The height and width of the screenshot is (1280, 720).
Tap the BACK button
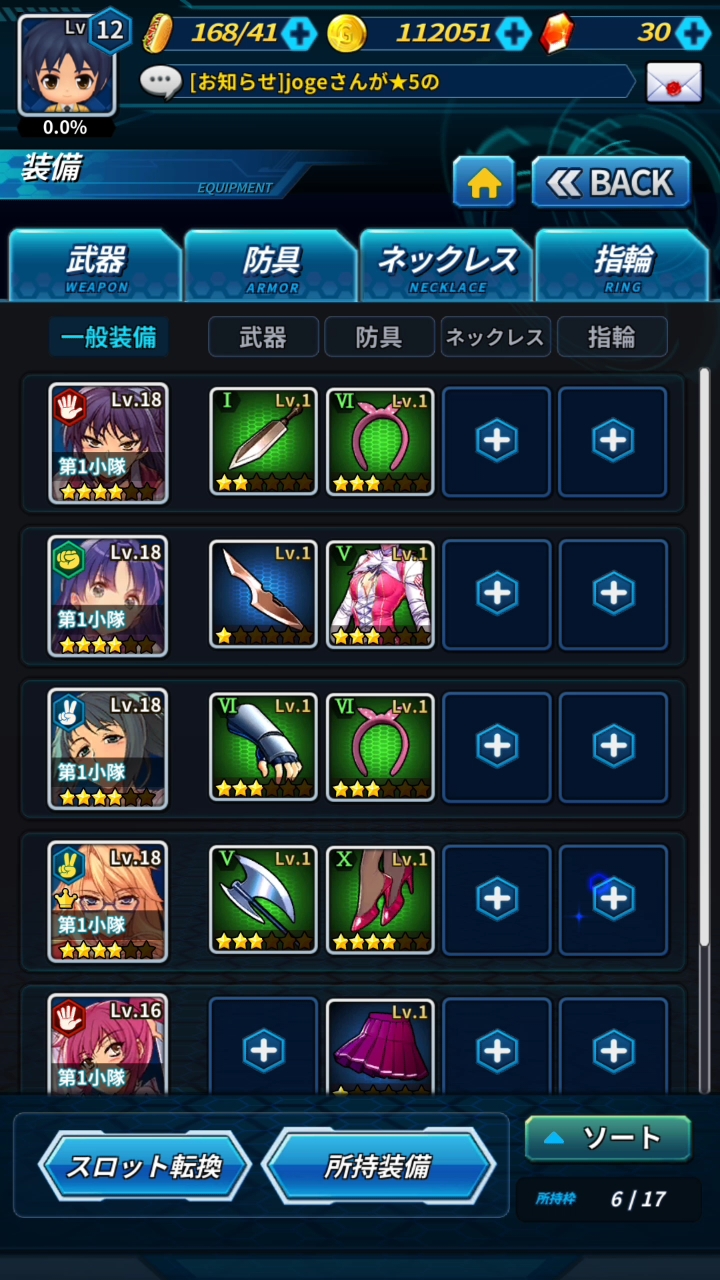tap(611, 183)
